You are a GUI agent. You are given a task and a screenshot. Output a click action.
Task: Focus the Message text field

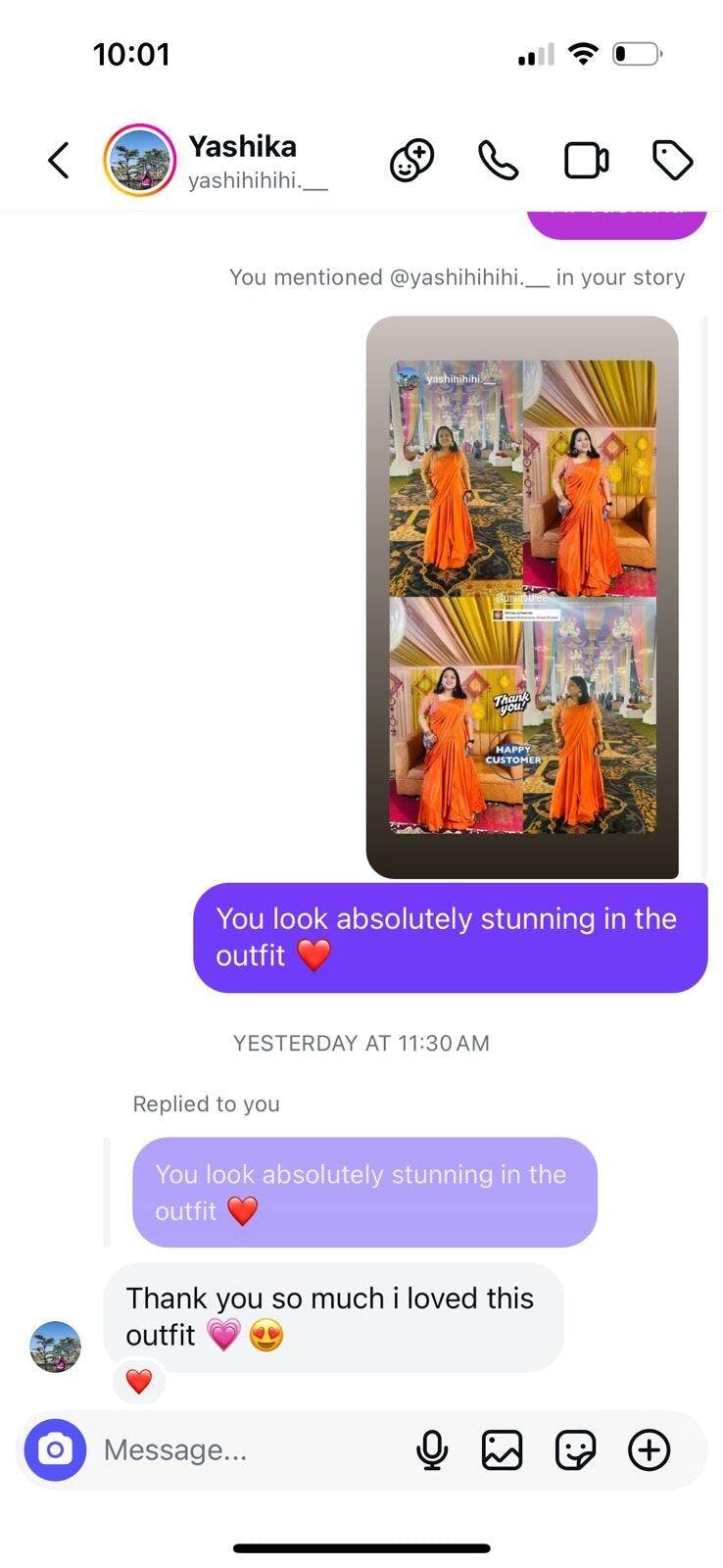245,1449
